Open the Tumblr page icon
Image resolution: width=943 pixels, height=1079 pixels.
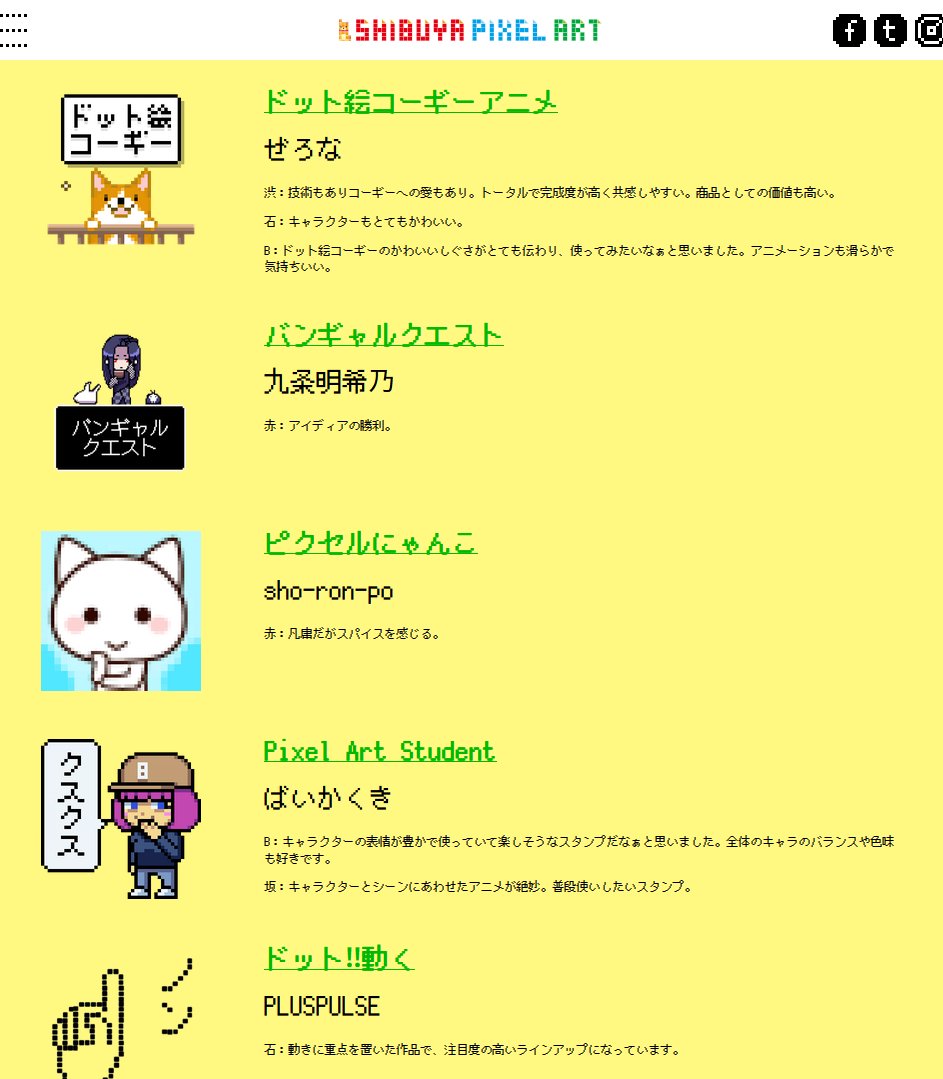tap(890, 31)
